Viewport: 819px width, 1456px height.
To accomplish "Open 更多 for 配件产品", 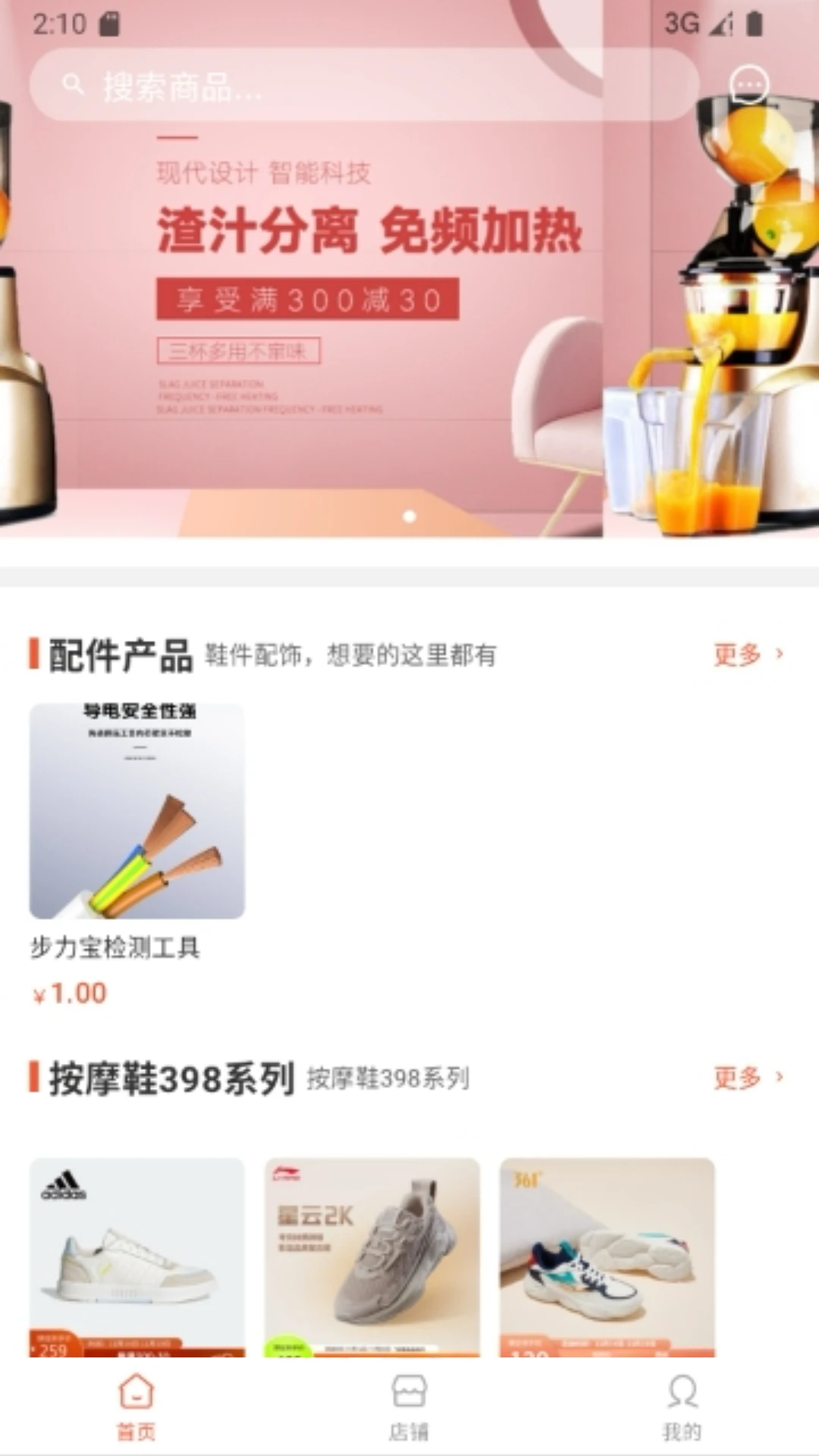I will (x=748, y=654).
